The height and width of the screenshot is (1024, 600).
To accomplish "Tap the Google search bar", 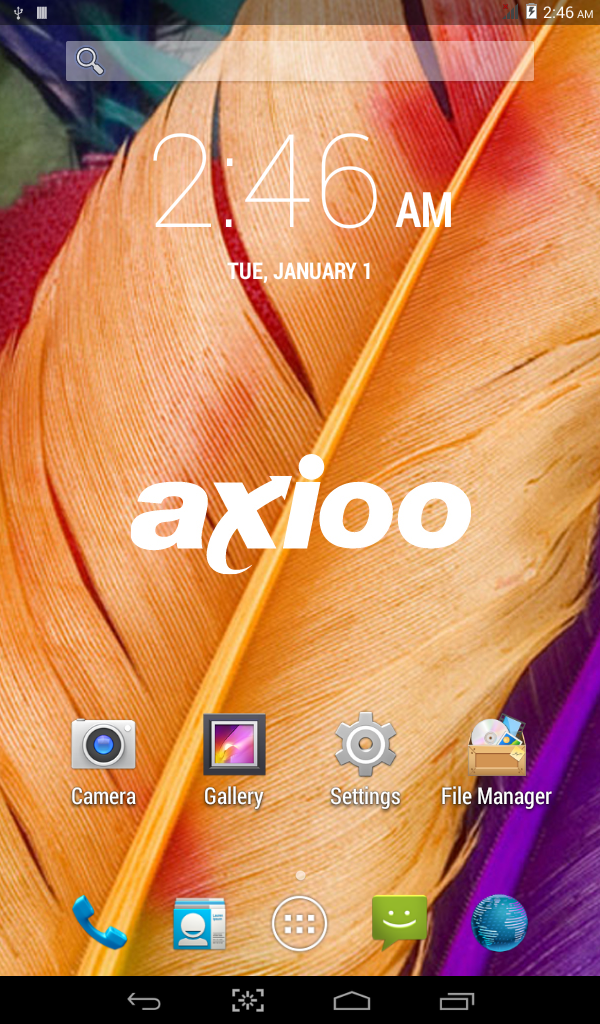I will click(300, 61).
